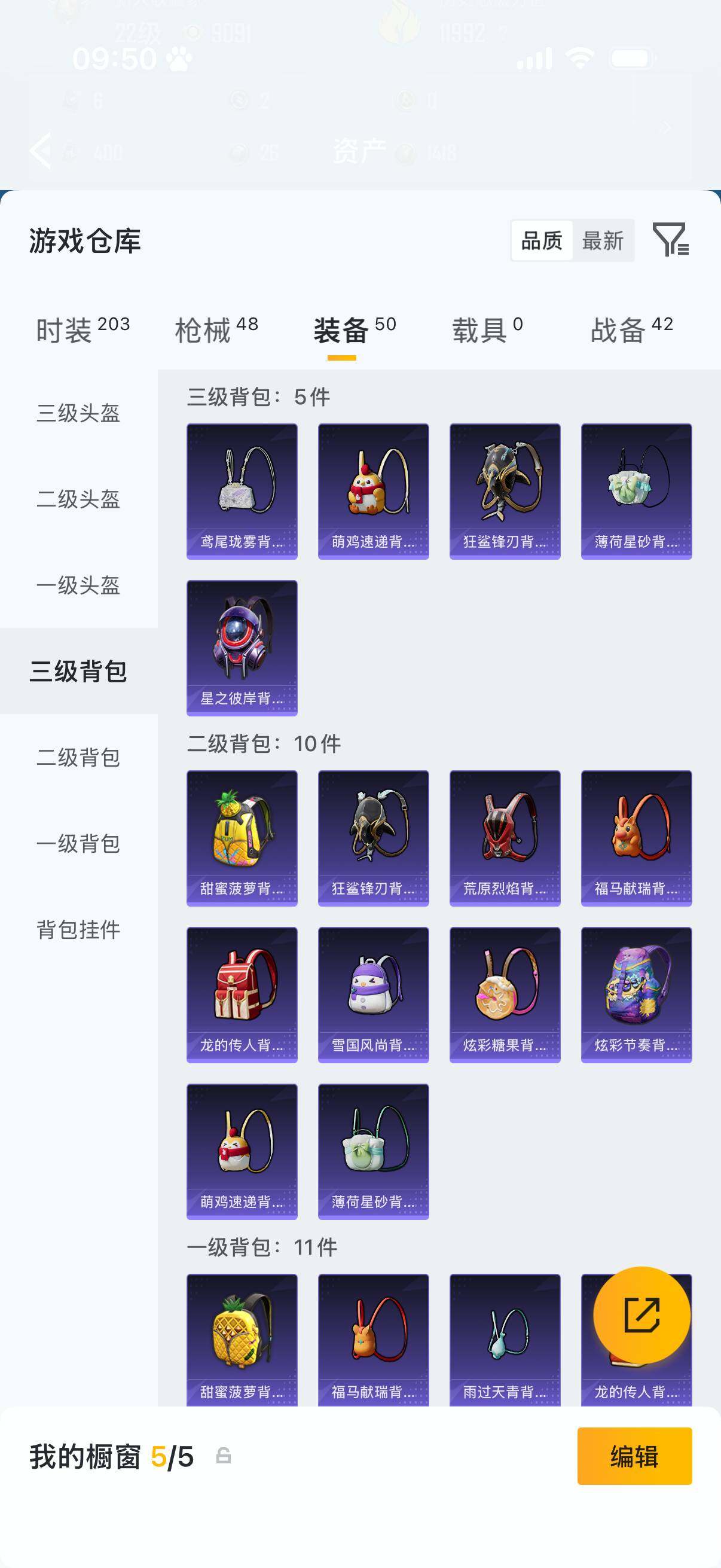Switch sorting to 最新

click(x=603, y=241)
